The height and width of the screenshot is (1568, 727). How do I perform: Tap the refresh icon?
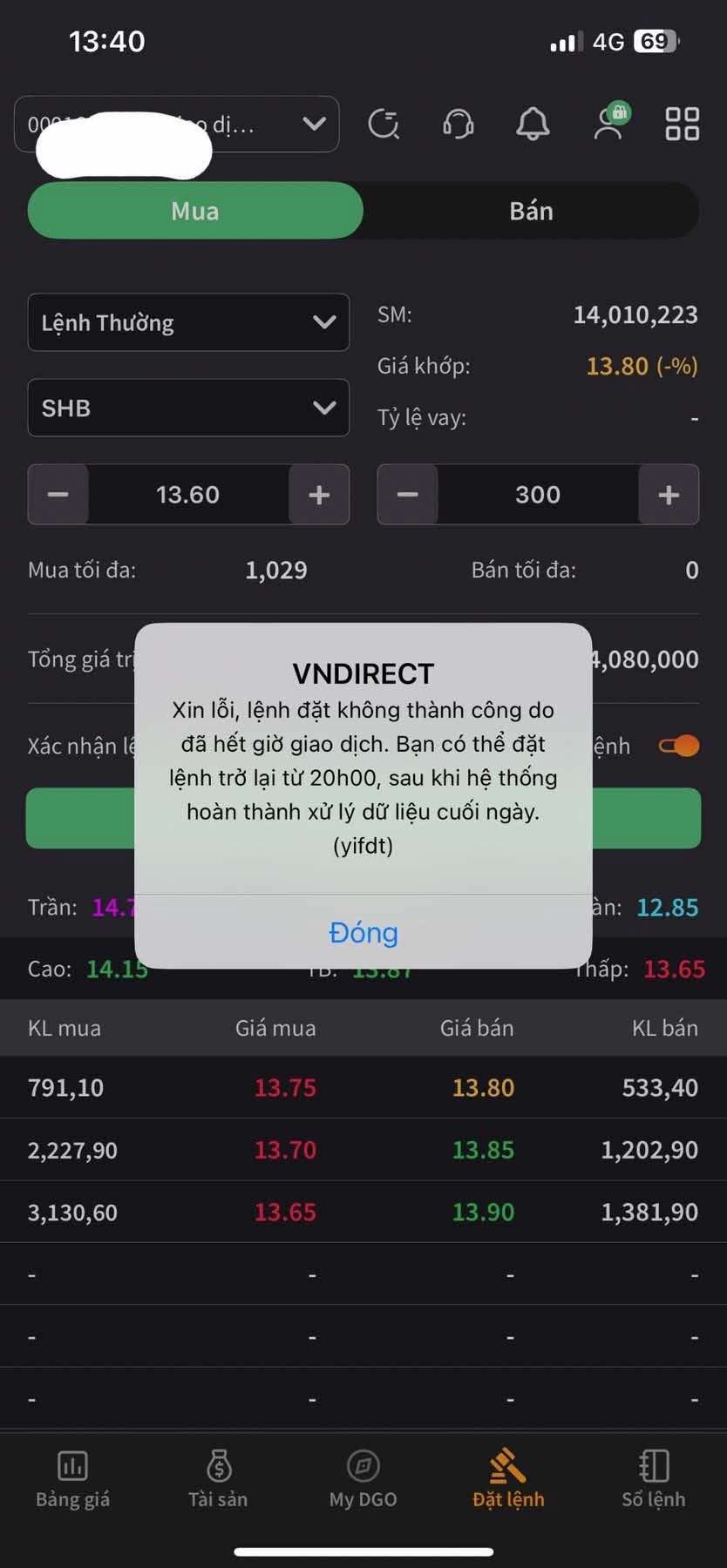[384, 125]
